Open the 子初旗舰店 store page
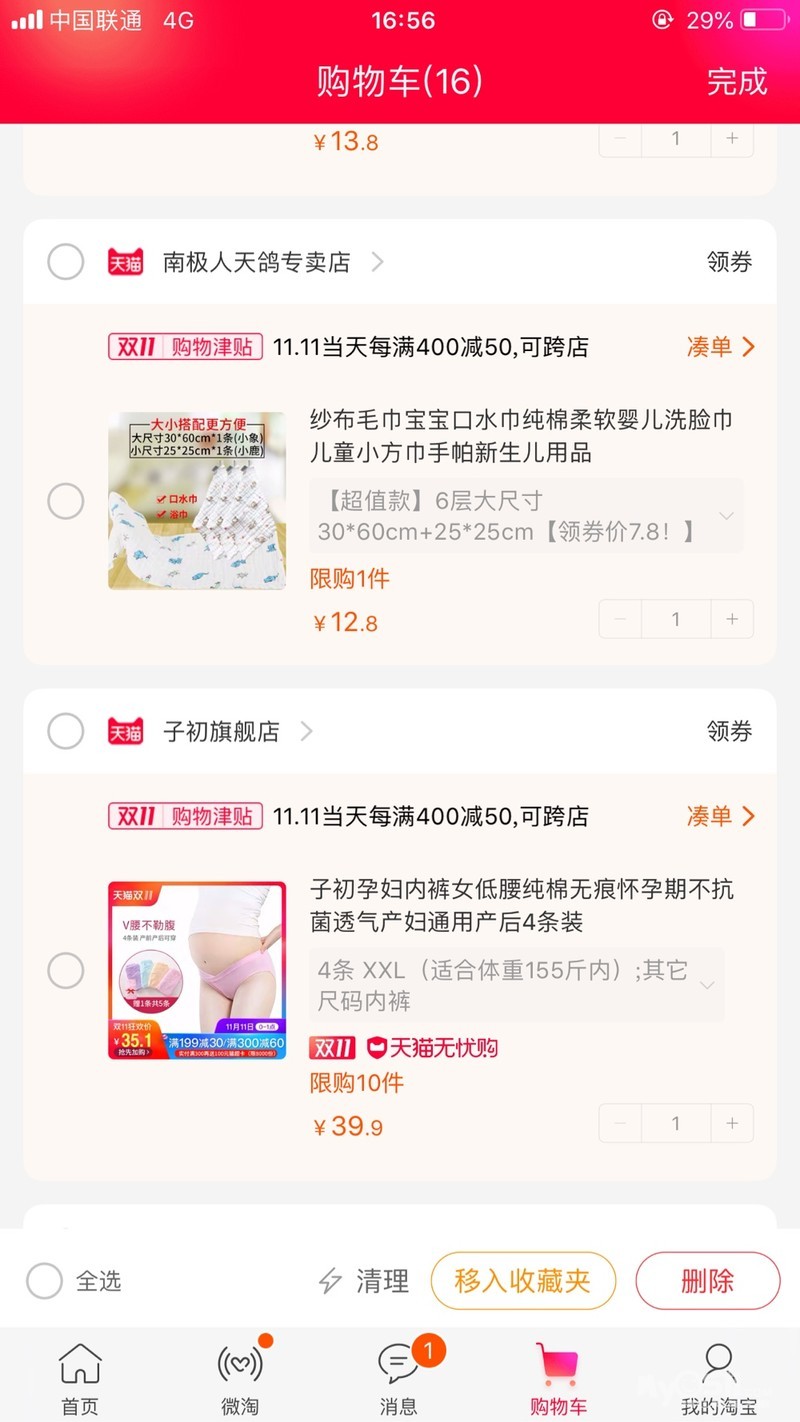Screen dimensions: 800x1422 coord(222,731)
